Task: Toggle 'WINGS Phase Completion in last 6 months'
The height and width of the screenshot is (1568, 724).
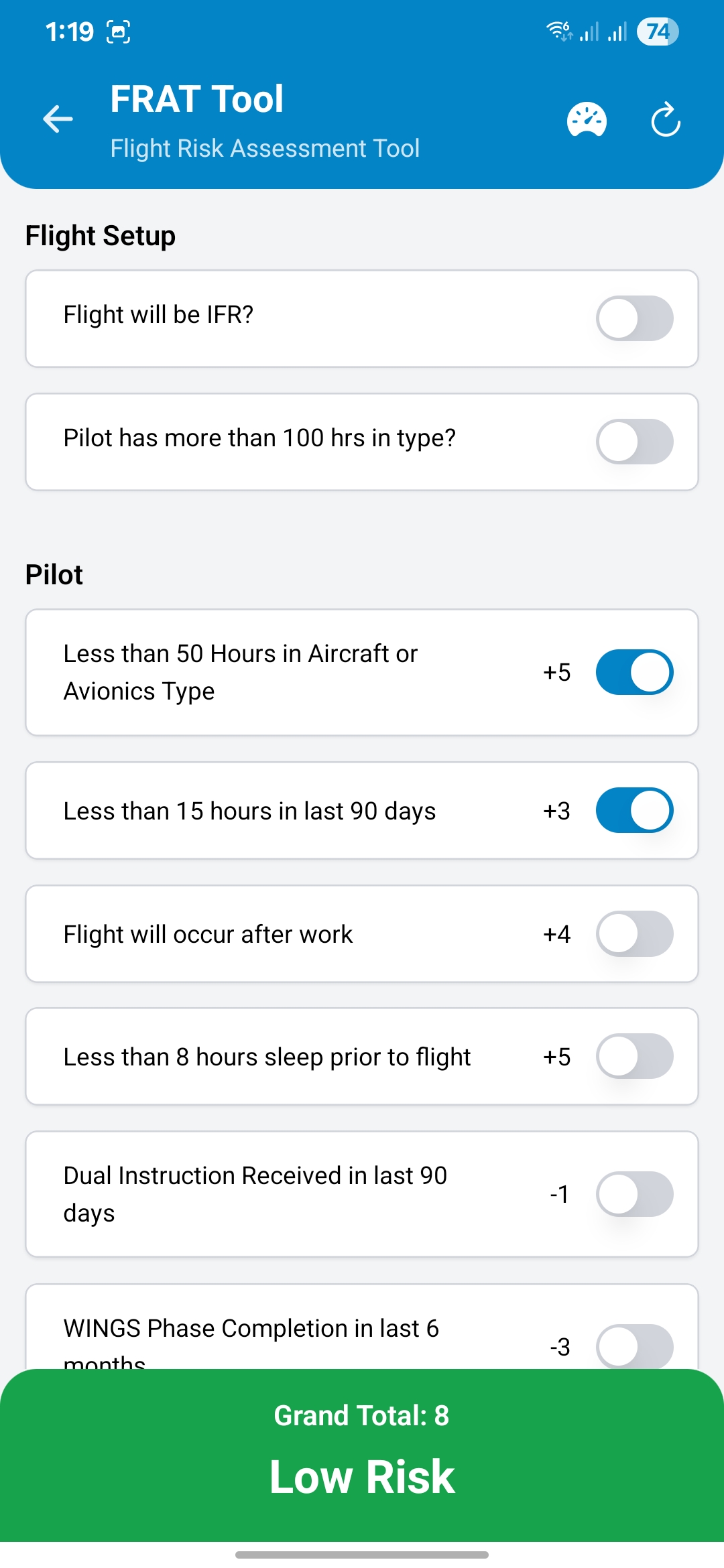Action: pos(635,1346)
